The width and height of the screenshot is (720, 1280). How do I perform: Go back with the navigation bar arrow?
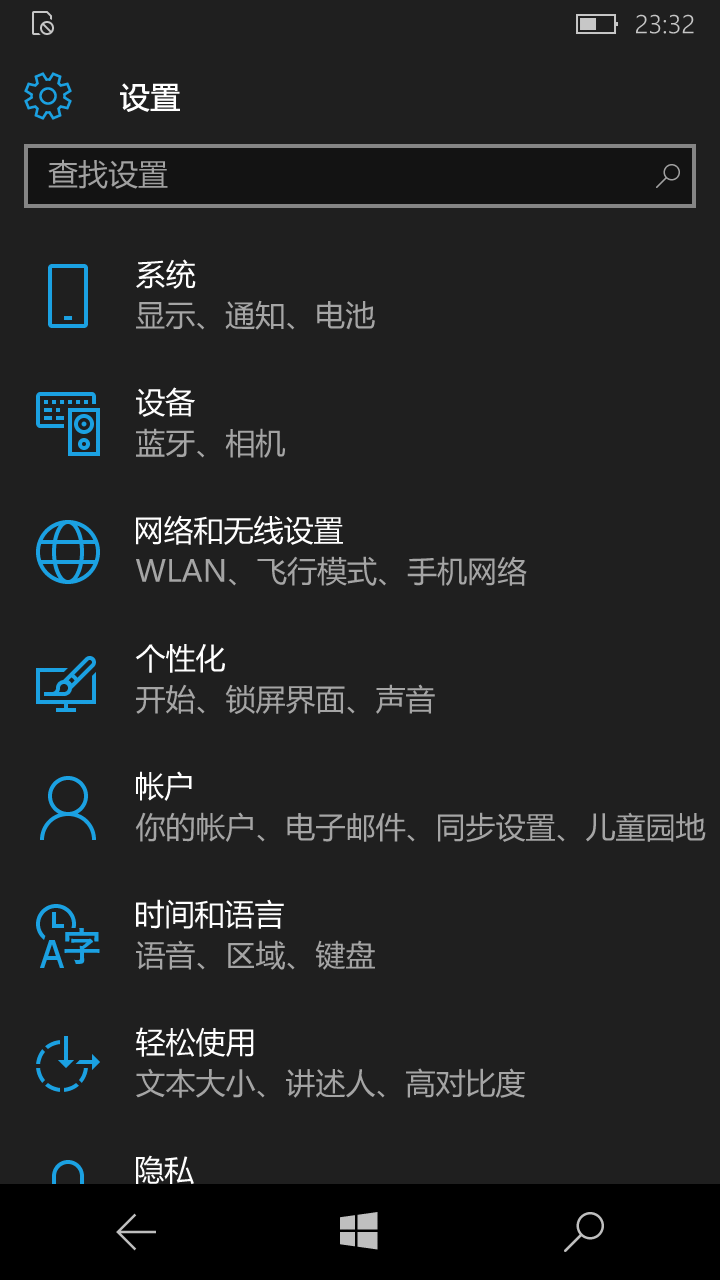tap(136, 1232)
